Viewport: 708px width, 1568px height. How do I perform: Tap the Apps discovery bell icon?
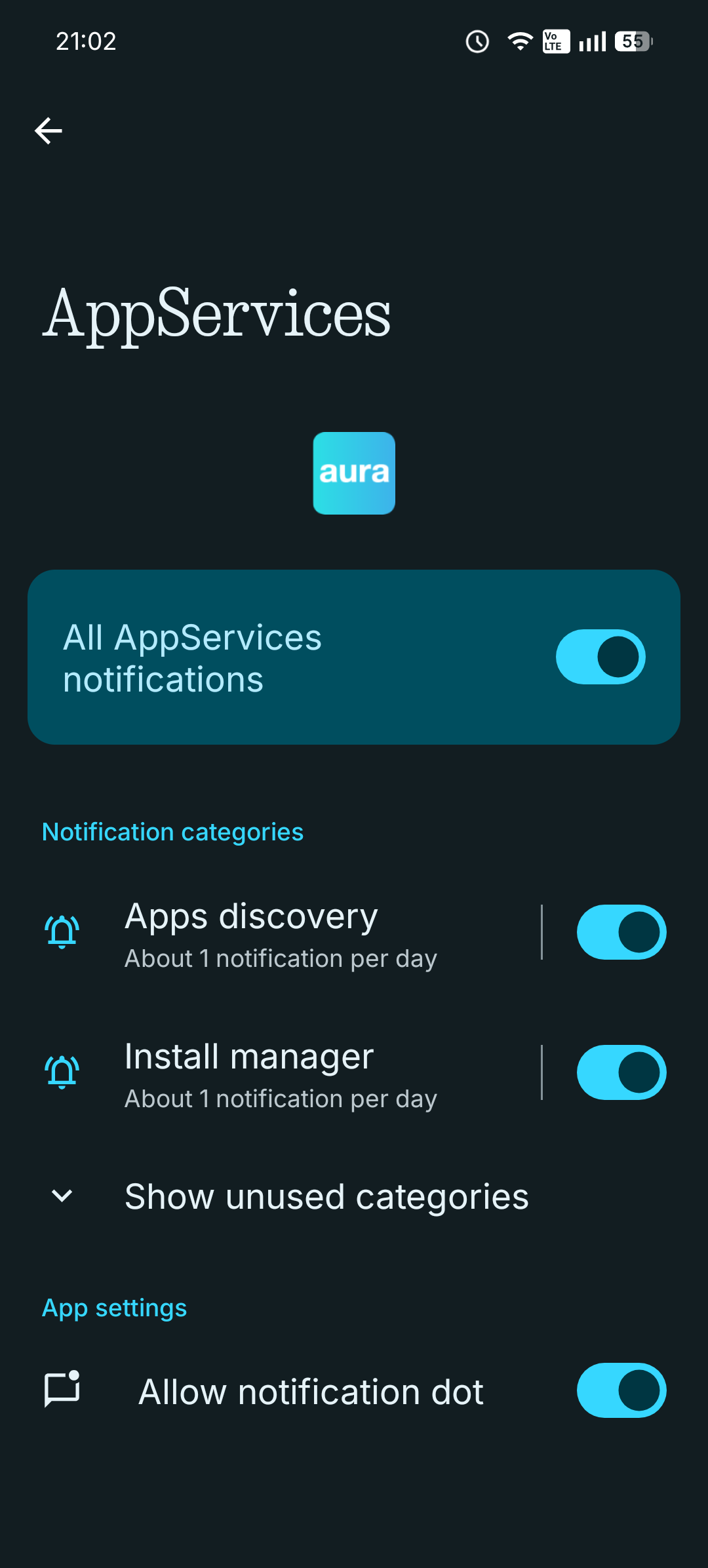point(62,933)
